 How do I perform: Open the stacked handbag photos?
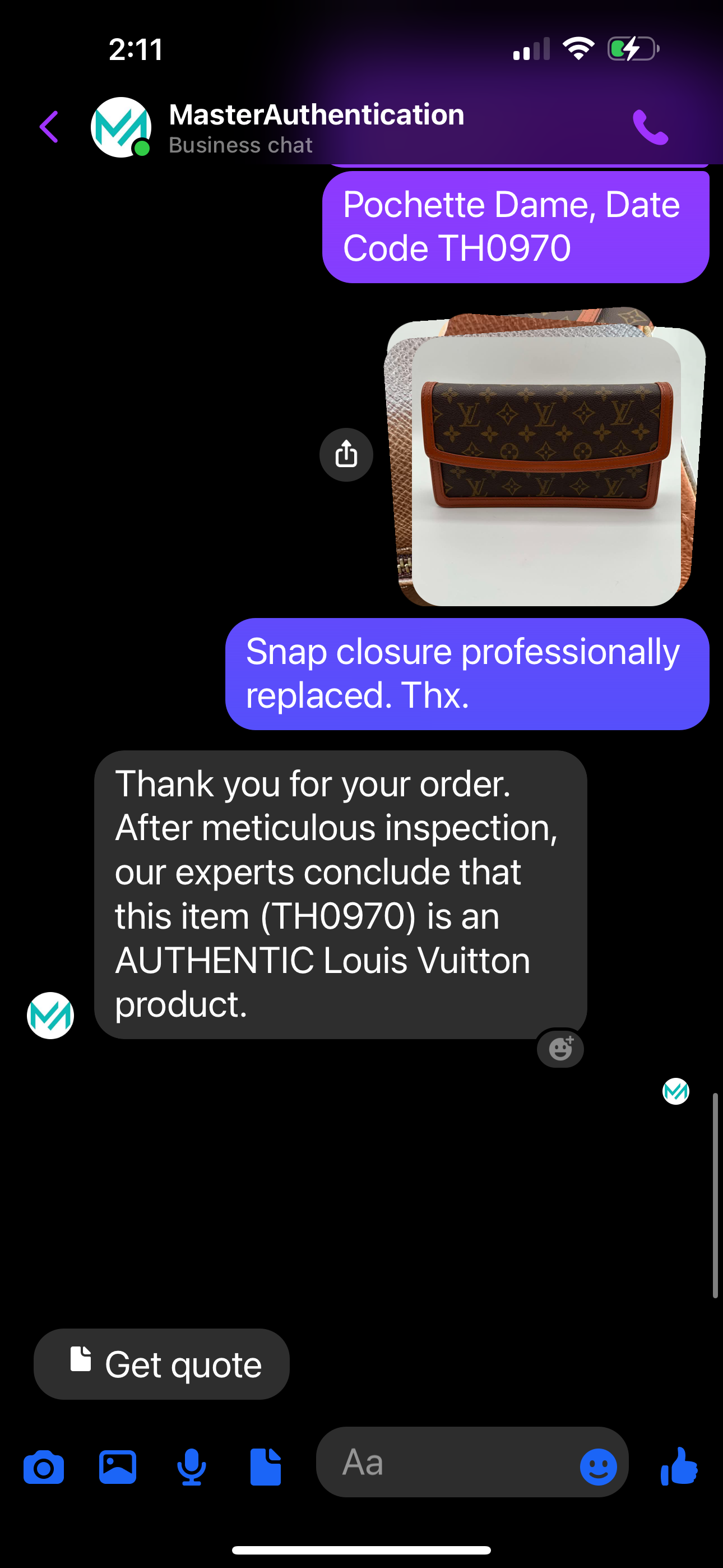[x=546, y=471]
